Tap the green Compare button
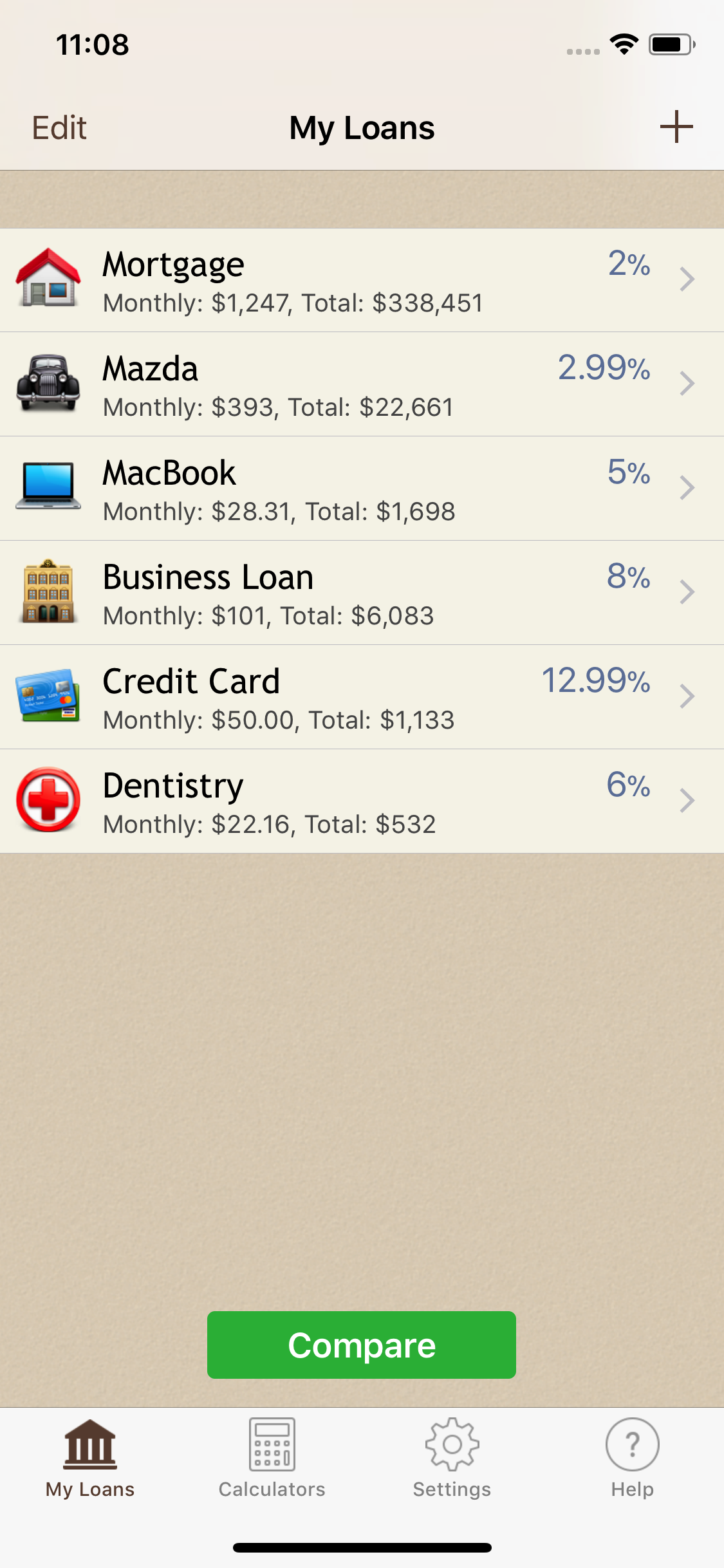This screenshot has width=724, height=1568. click(362, 1345)
